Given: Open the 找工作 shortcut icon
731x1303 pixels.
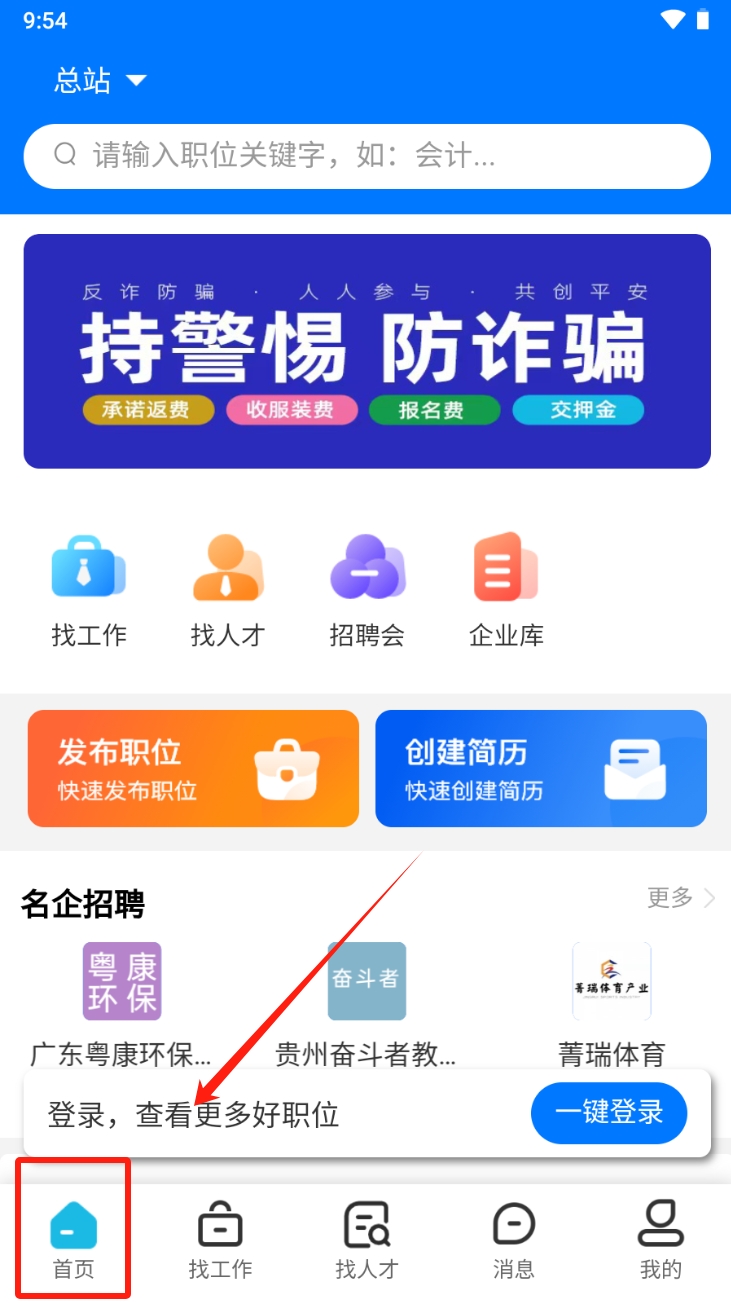Looking at the screenshot, I should 89,590.
